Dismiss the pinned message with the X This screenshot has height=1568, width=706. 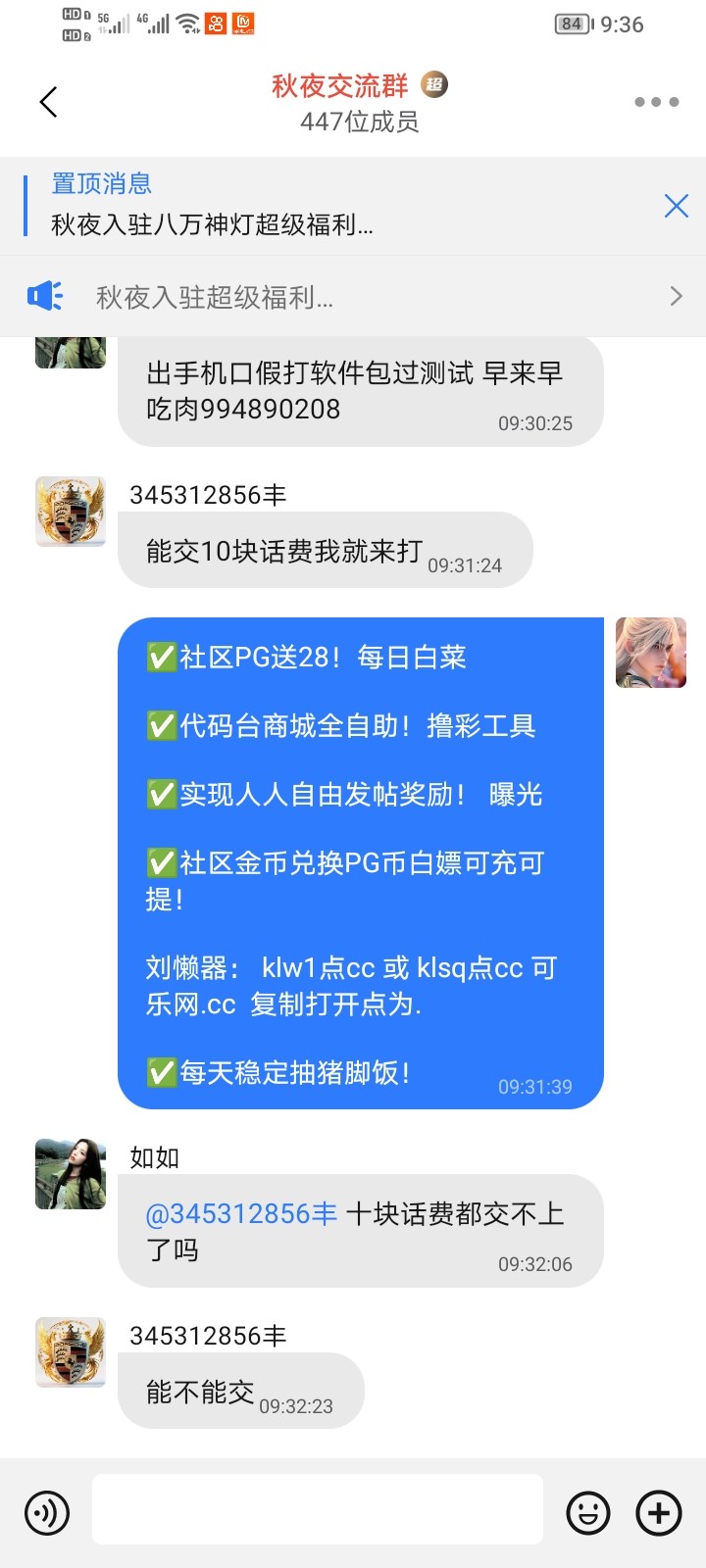pyautogui.click(x=676, y=206)
